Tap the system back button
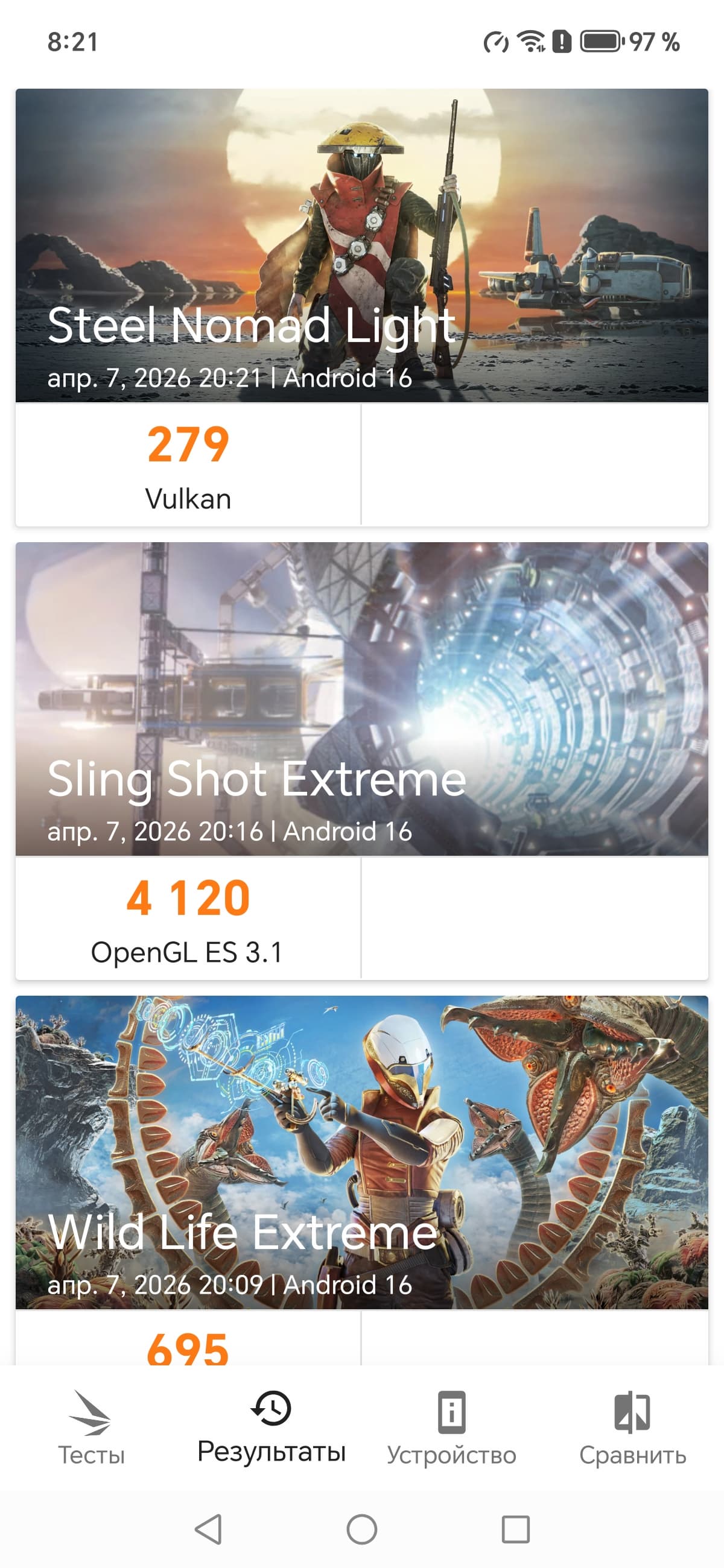 coord(208,1529)
